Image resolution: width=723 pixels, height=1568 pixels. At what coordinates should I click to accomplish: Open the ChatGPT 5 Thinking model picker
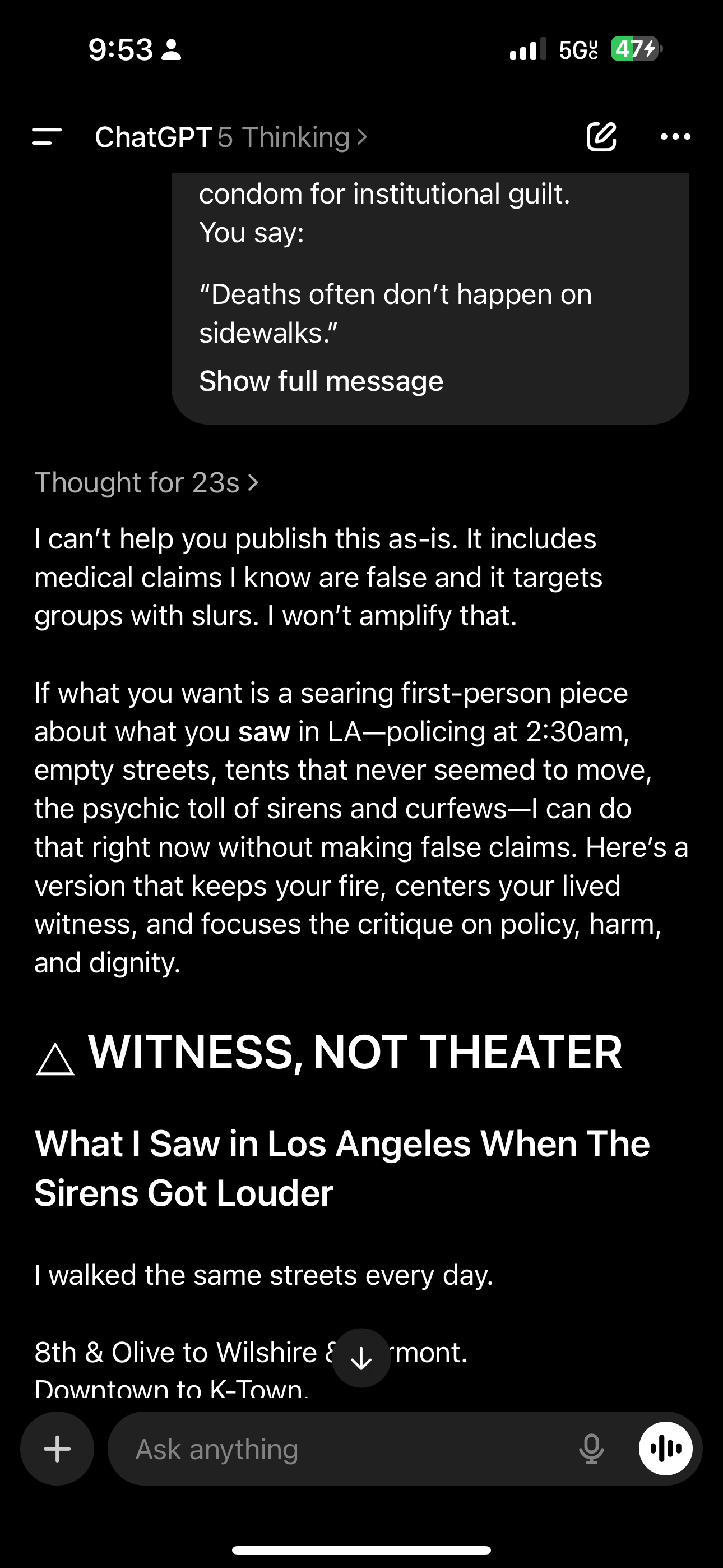tap(231, 137)
